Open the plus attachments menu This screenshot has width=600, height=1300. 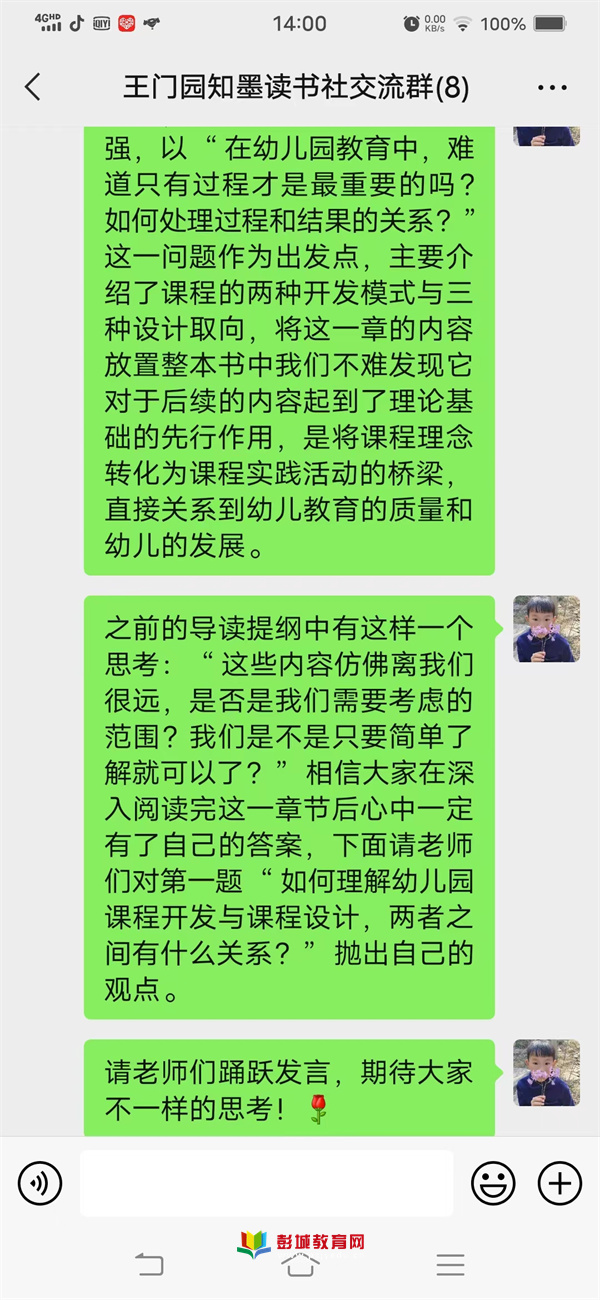point(559,1184)
